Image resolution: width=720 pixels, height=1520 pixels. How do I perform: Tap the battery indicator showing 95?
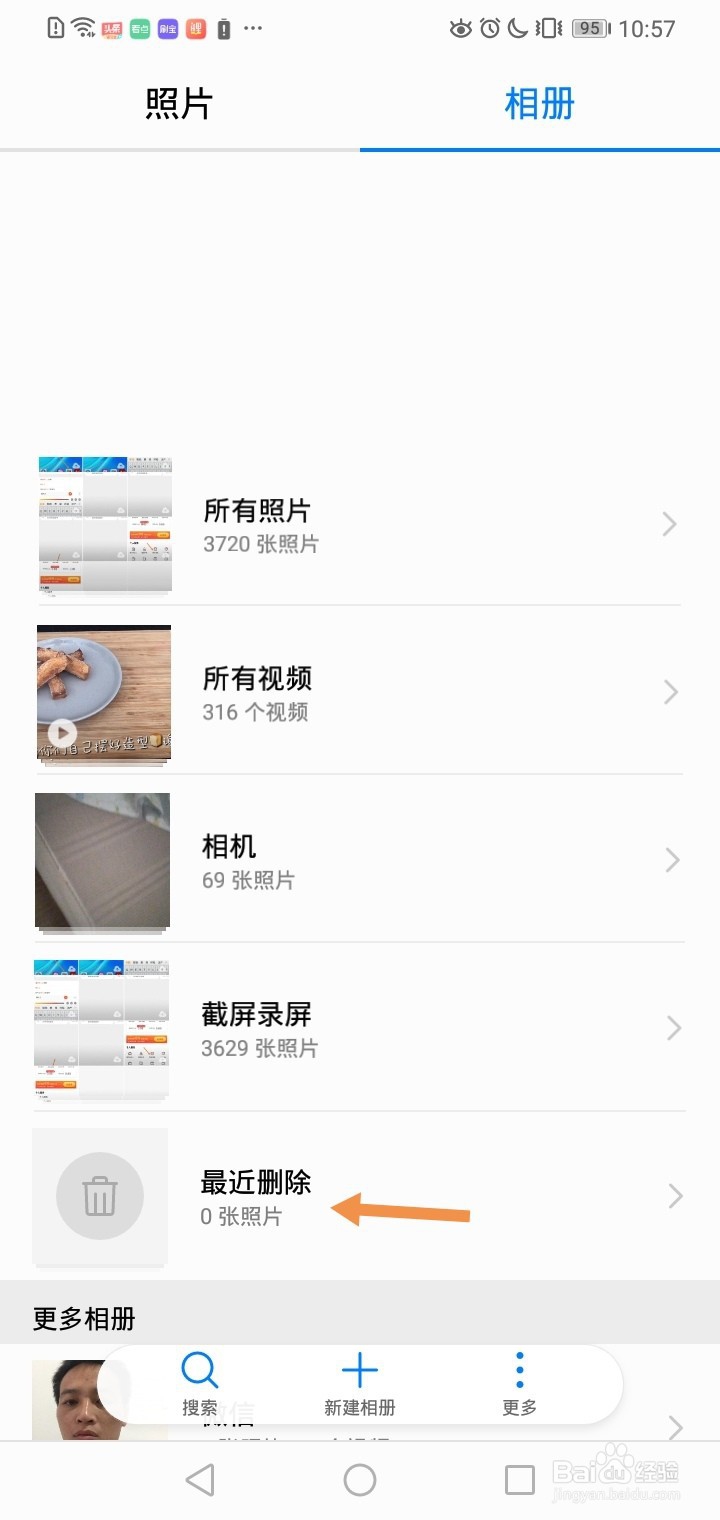pyautogui.click(x=590, y=29)
